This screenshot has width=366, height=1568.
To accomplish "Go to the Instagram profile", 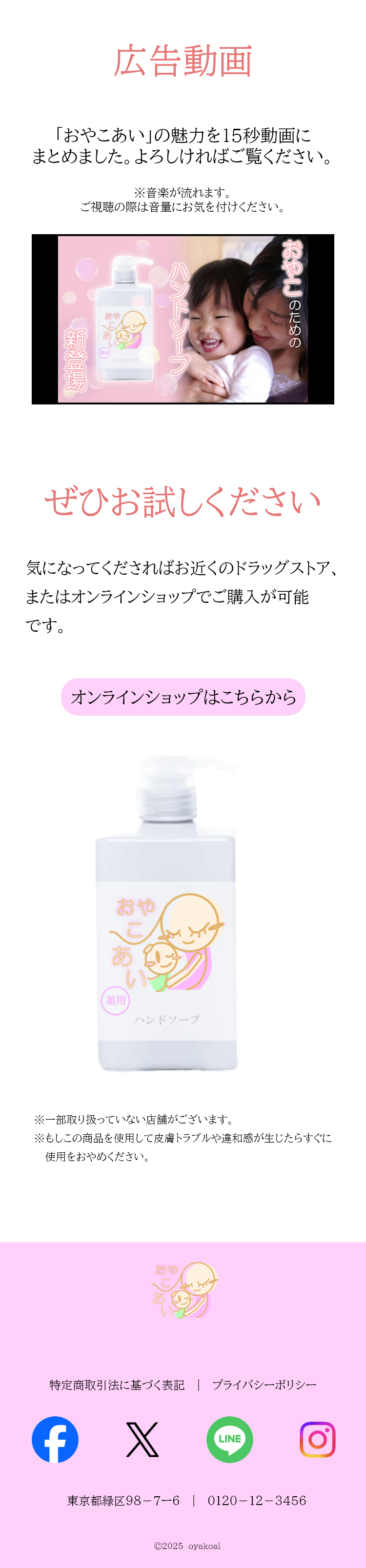I will pyautogui.click(x=317, y=1439).
